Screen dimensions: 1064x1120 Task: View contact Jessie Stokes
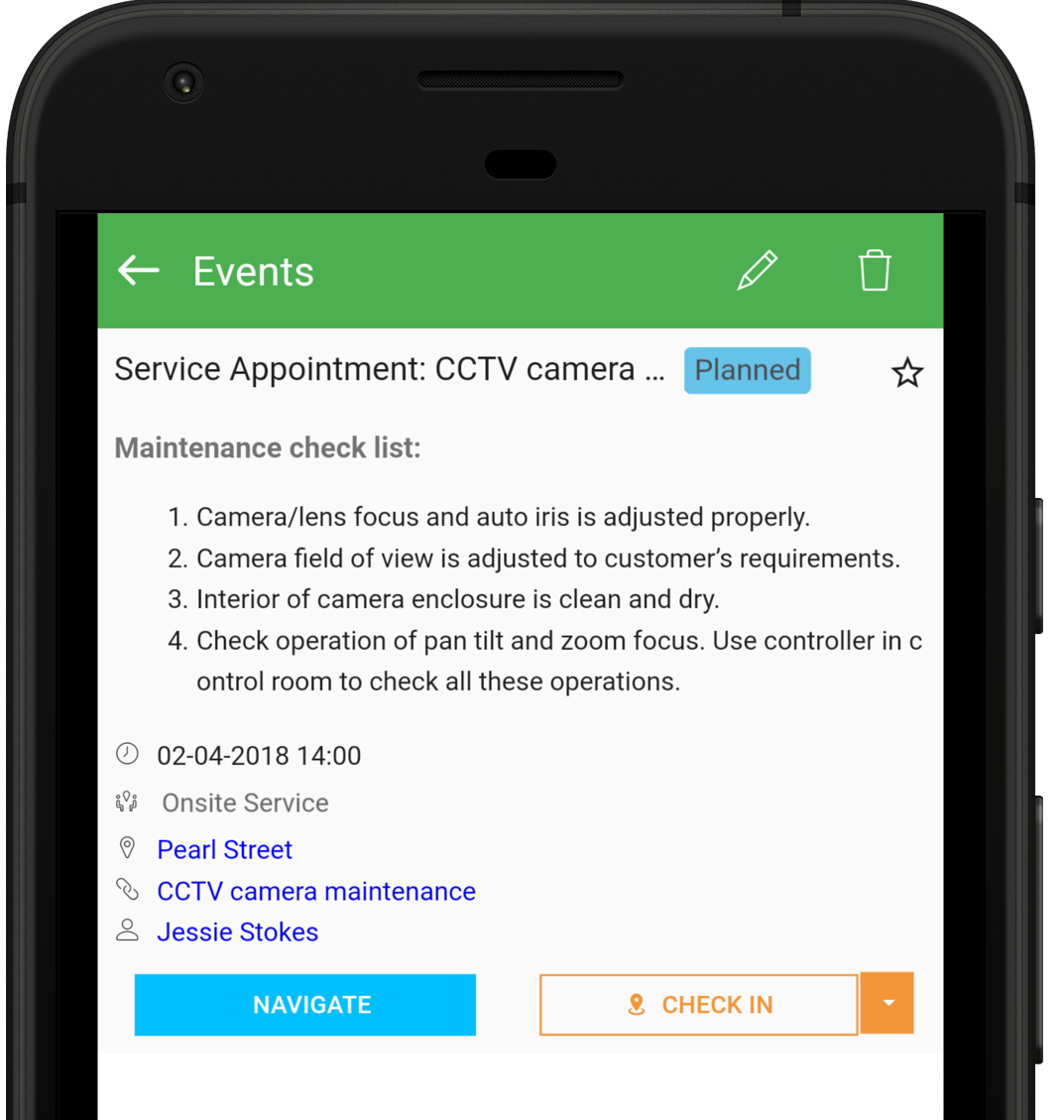pyautogui.click(x=237, y=932)
